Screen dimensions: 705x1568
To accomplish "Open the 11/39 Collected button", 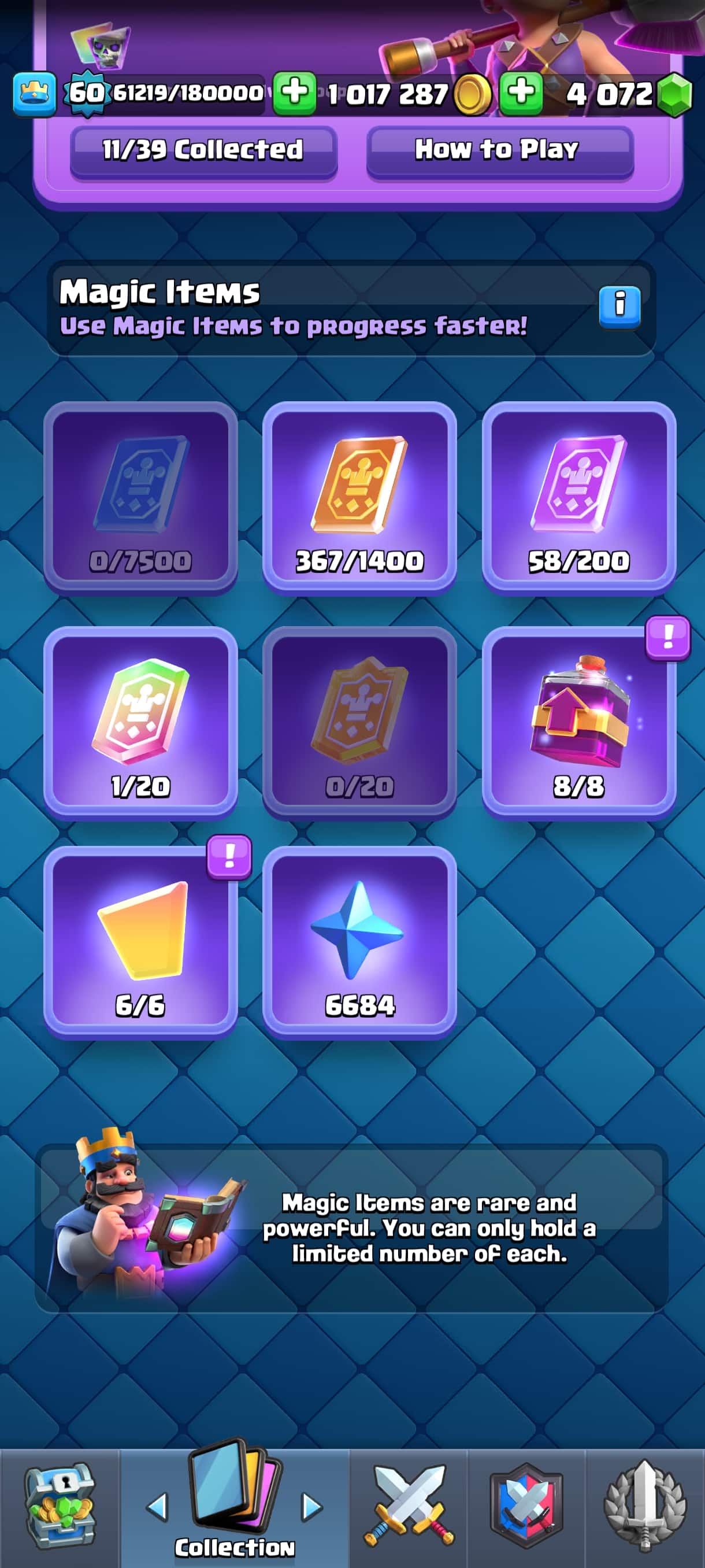I will click(x=203, y=151).
